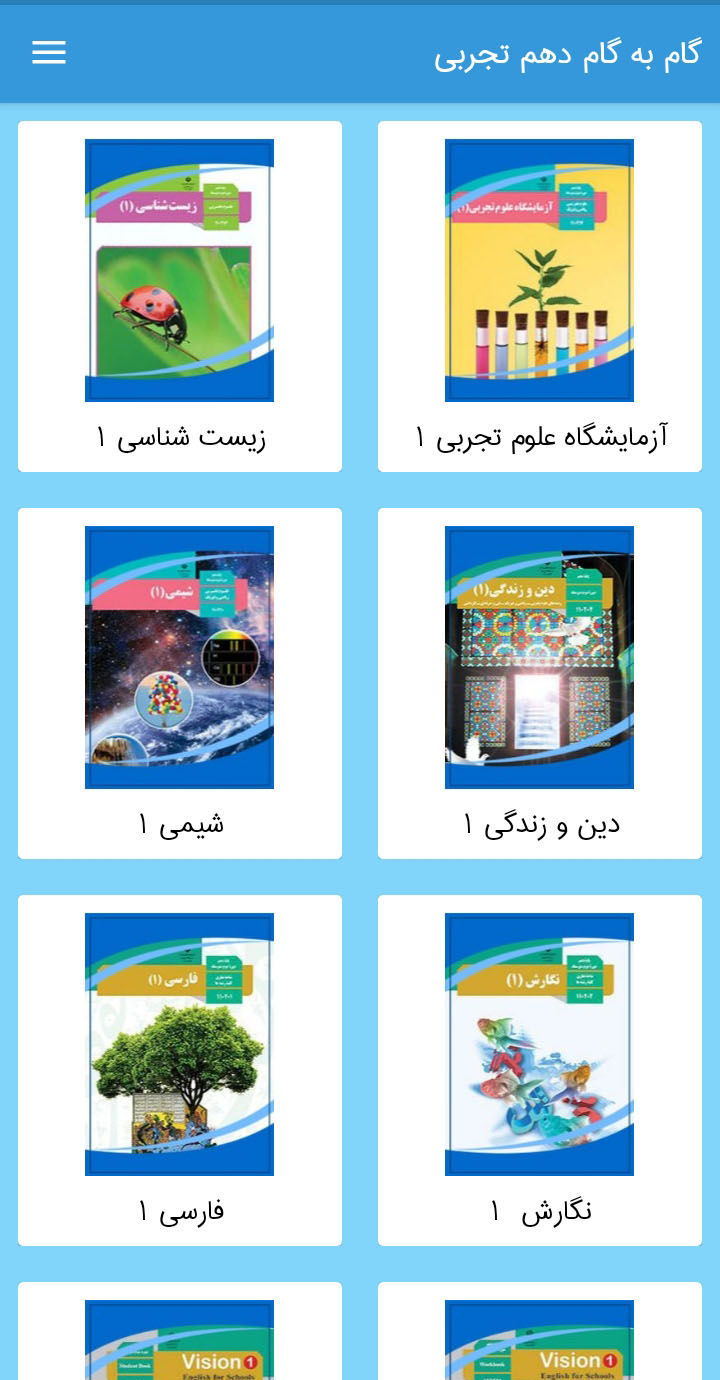Open the آزمایشگاه علوم تجربی ۱ book cover

(540, 270)
